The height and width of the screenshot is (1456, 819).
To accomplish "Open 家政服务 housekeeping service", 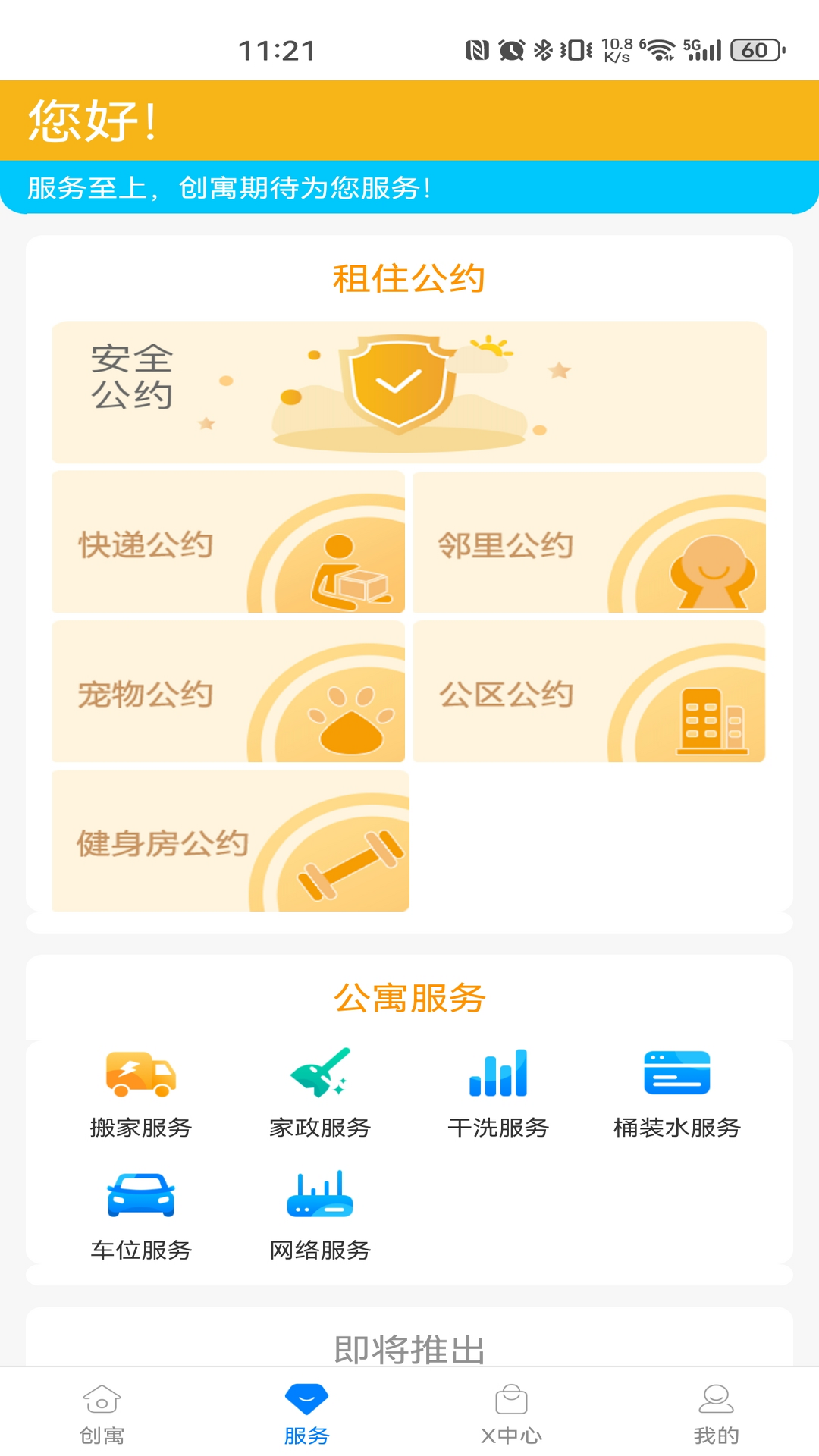I will [320, 1093].
